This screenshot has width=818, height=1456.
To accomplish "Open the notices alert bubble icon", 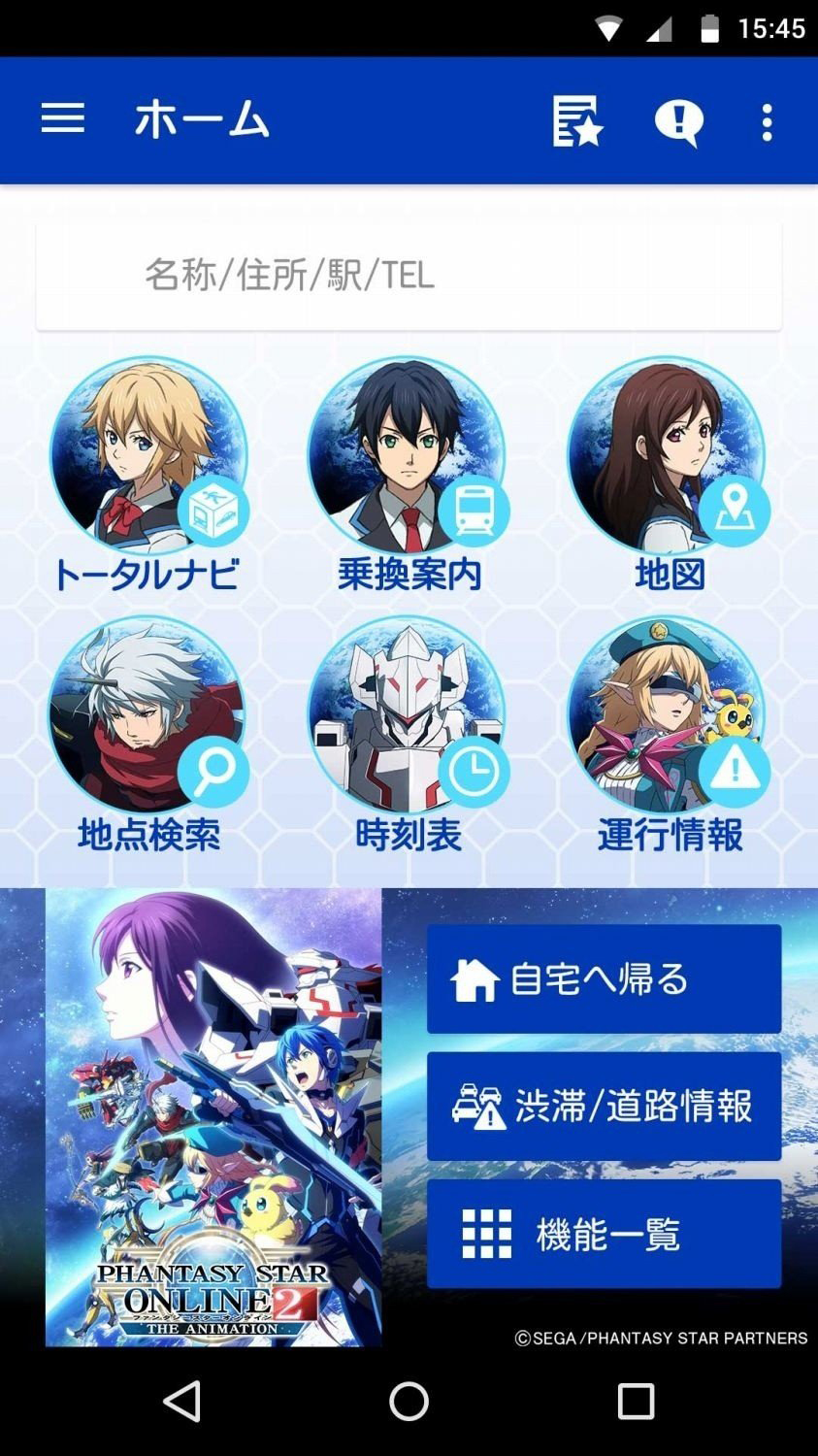I will click(x=678, y=122).
